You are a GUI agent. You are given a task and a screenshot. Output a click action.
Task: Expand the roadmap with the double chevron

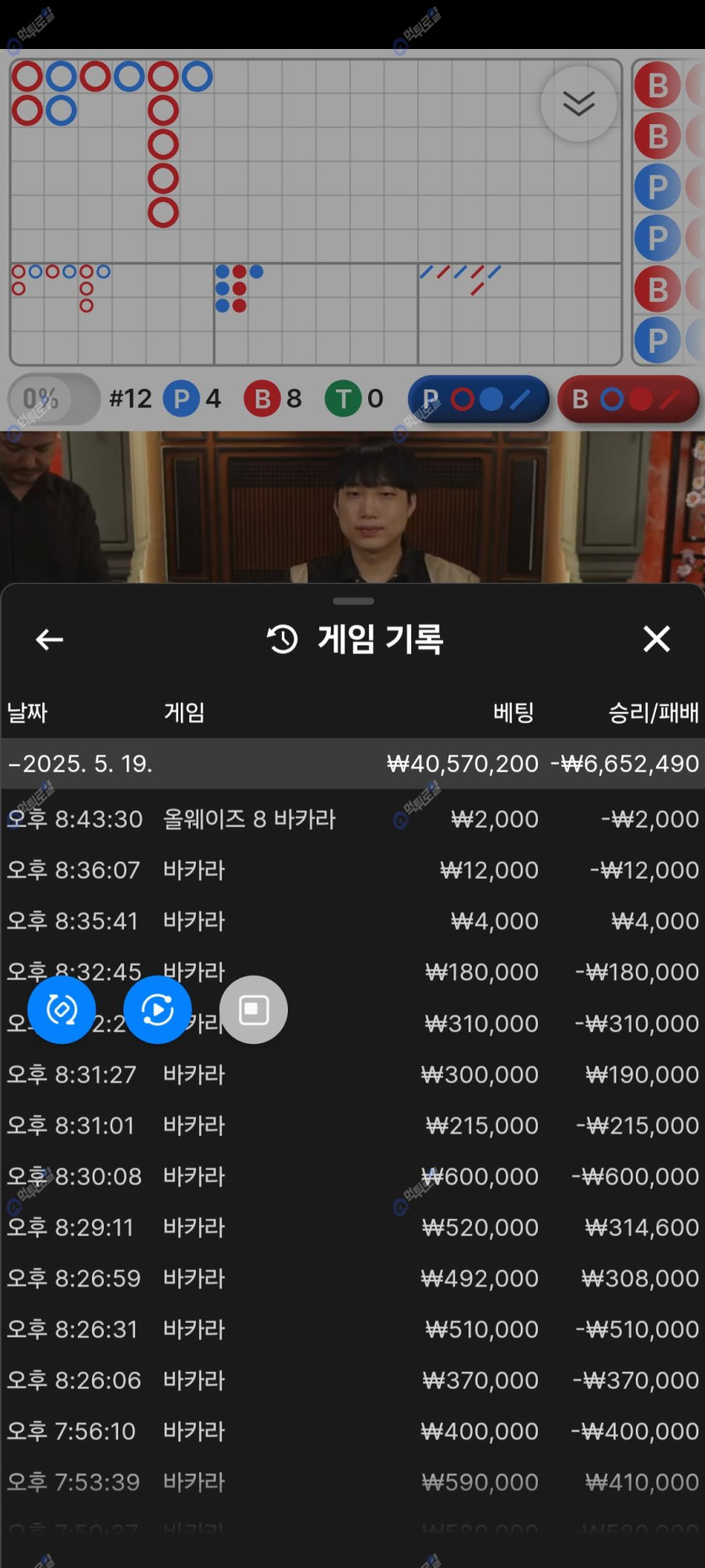[578, 103]
